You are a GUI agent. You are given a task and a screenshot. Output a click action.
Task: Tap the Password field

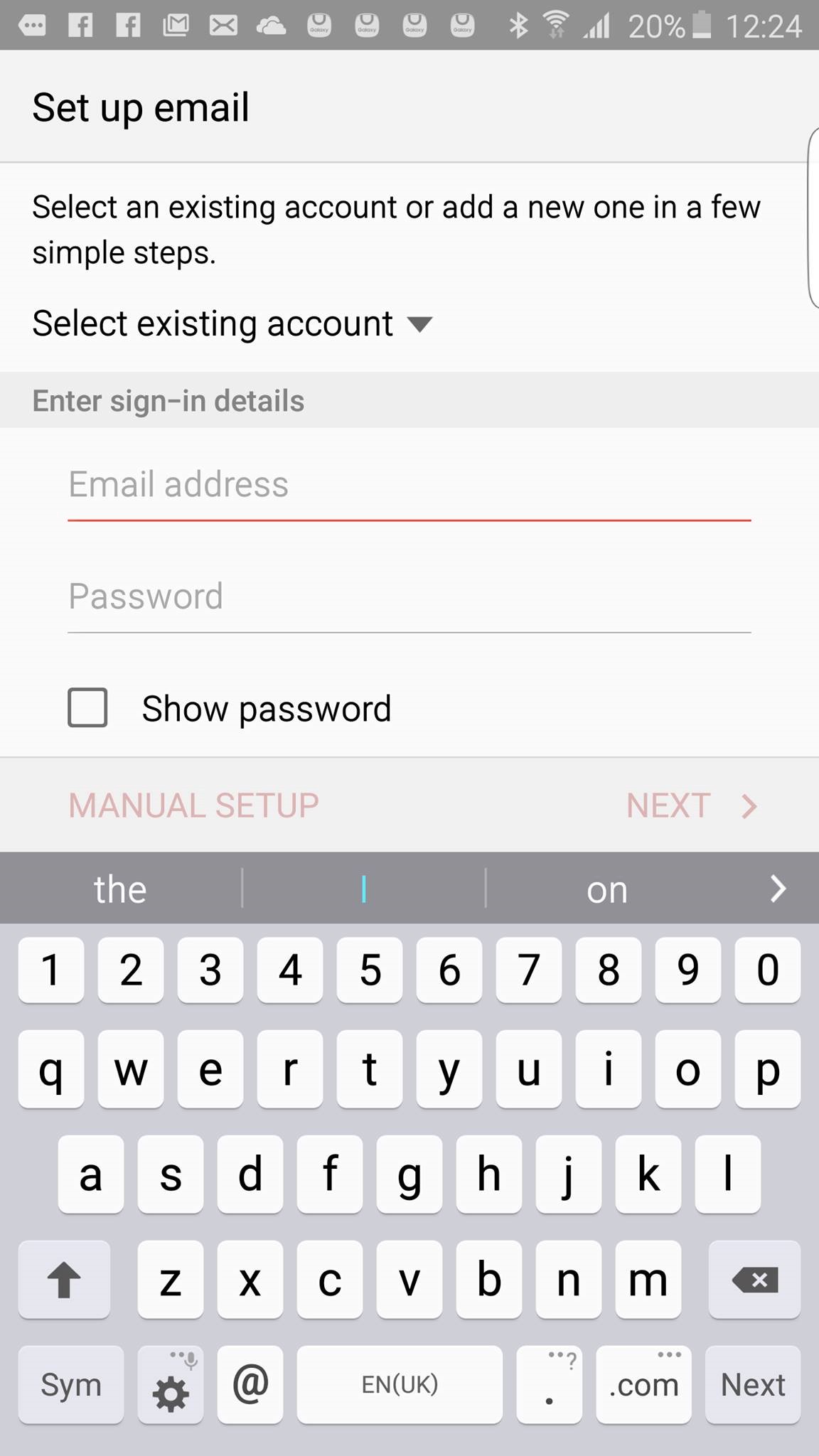[409, 597]
